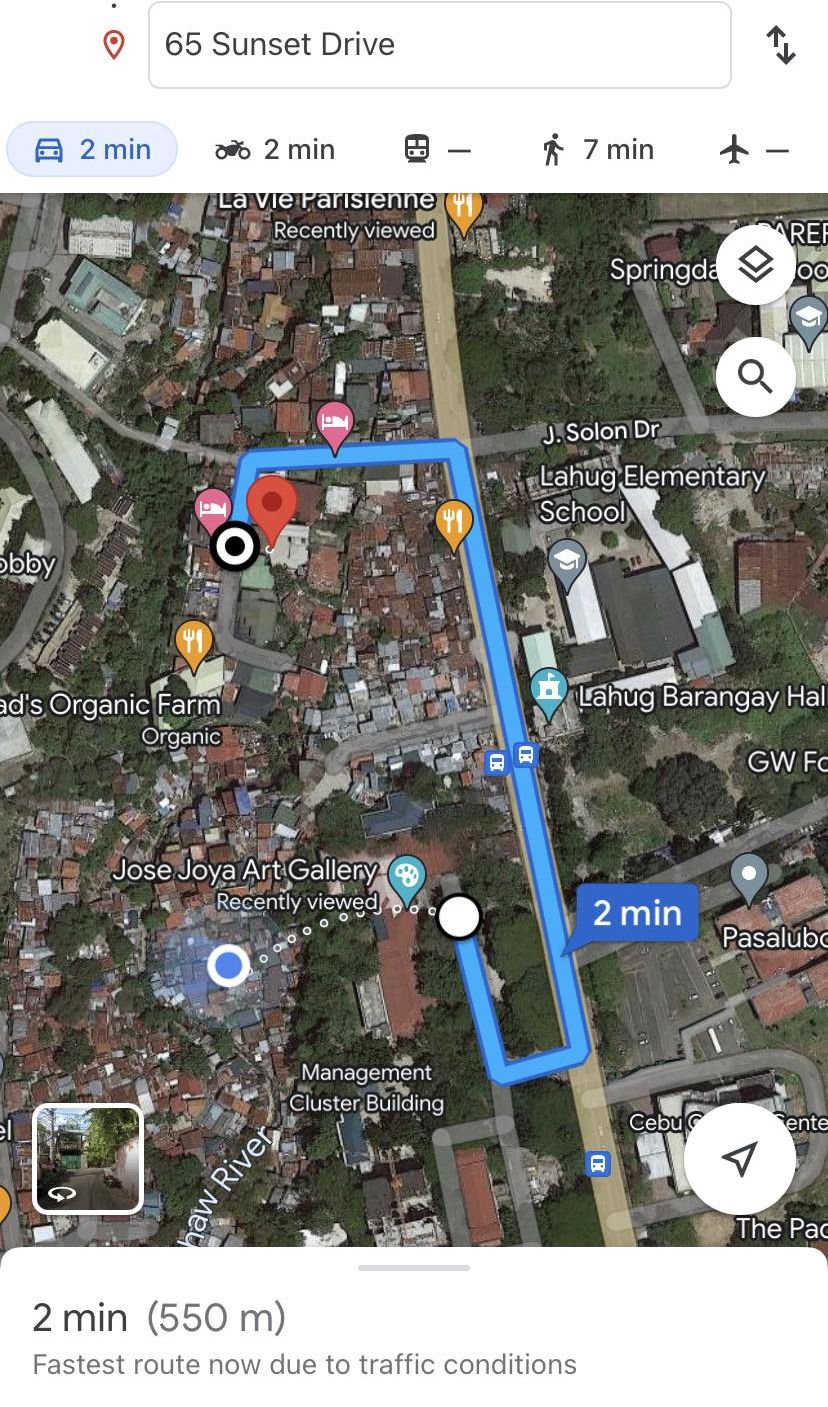
Task: Open the Jose Joya Art Gallery marker
Action: click(406, 876)
